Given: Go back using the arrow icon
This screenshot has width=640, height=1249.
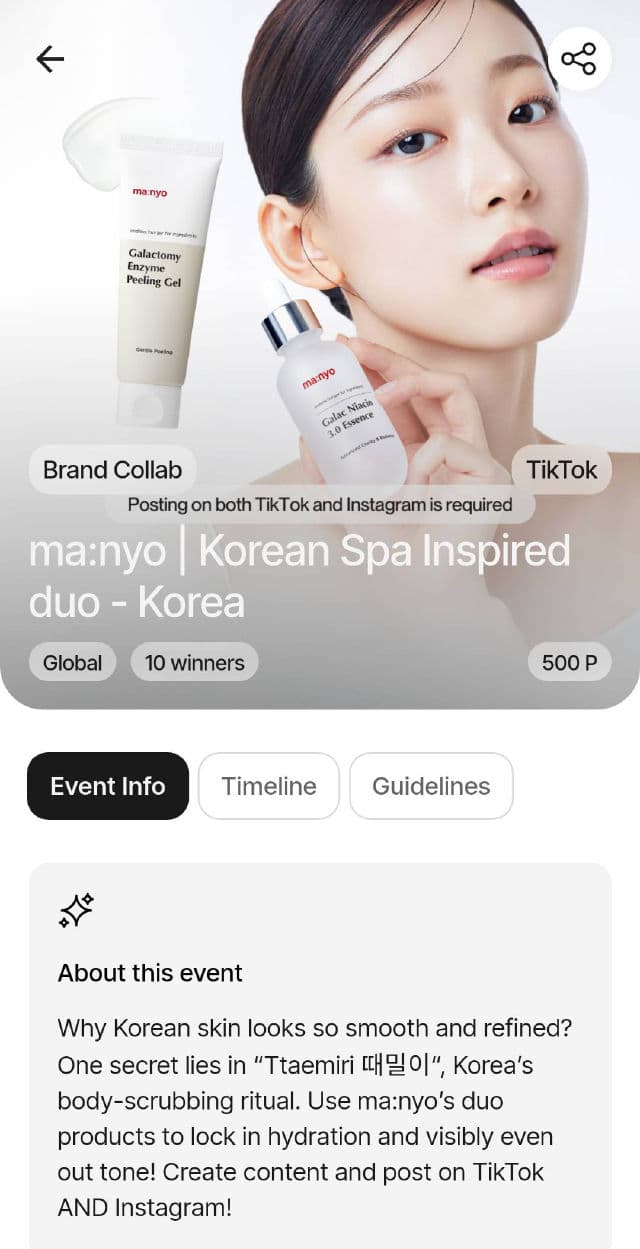Looking at the screenshot, I should click(50, 59).
